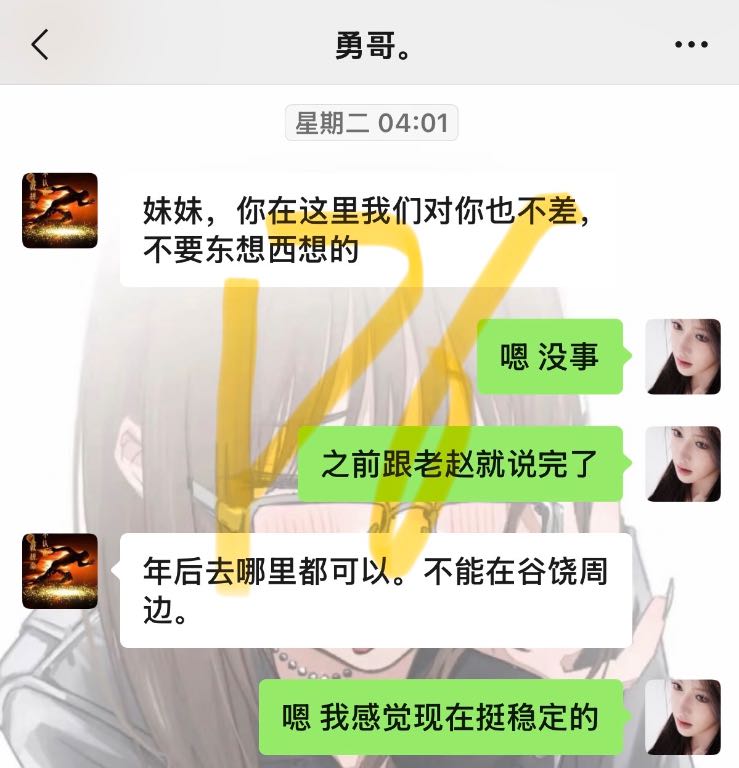This screenshot has height=768, width=739.
Task: Tap your avatar next to 我感觉现在挺稳定的
Action: [x=683, y=716]
